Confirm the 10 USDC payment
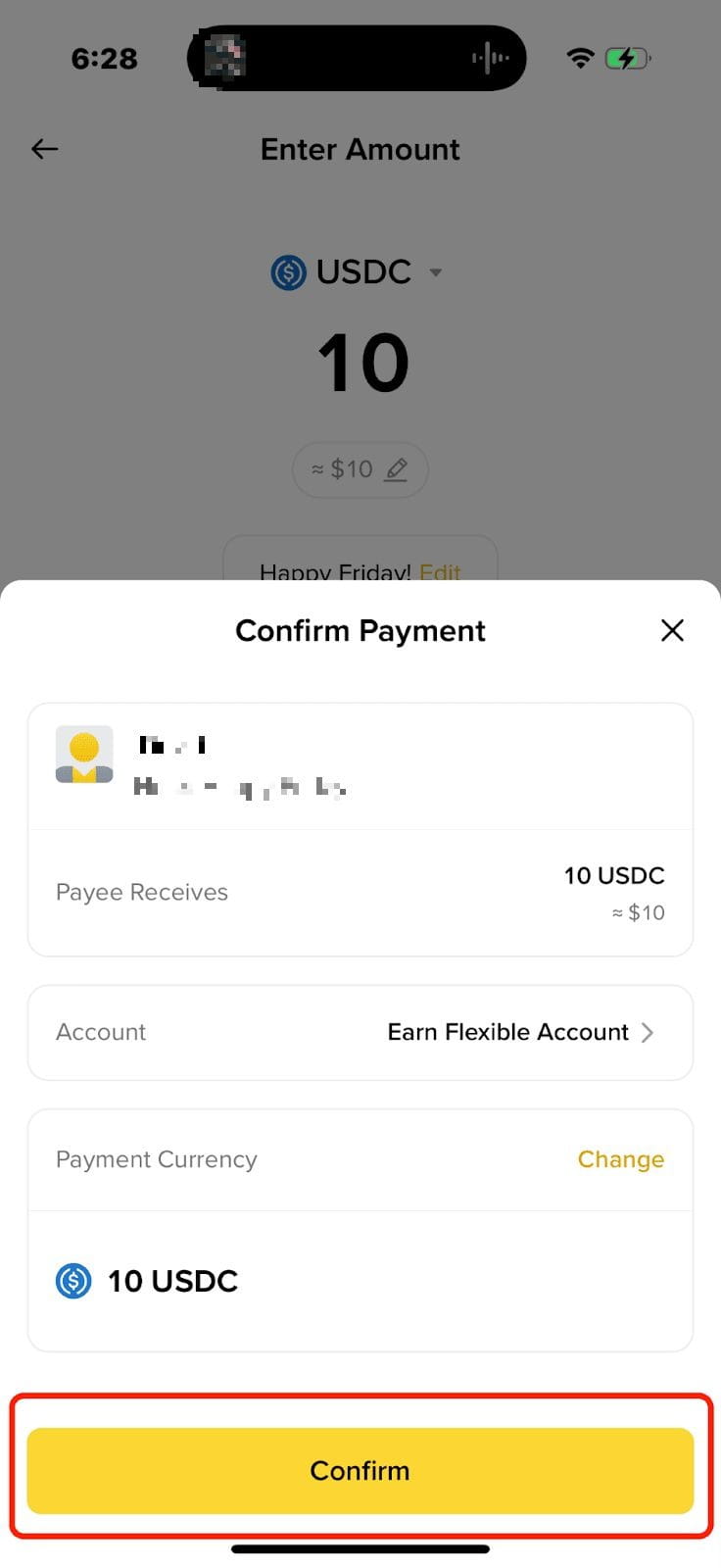 [x=360, y=1470]
